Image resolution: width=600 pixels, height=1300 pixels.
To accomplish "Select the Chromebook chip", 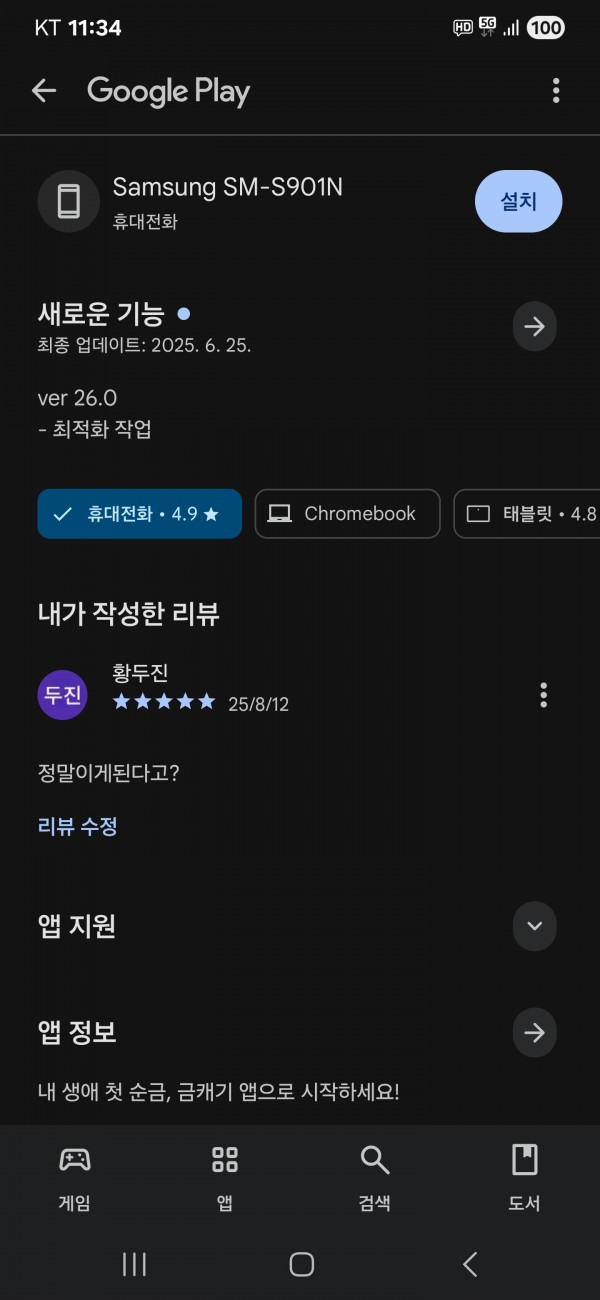I will pyautogui.click(x=347, y=514).
